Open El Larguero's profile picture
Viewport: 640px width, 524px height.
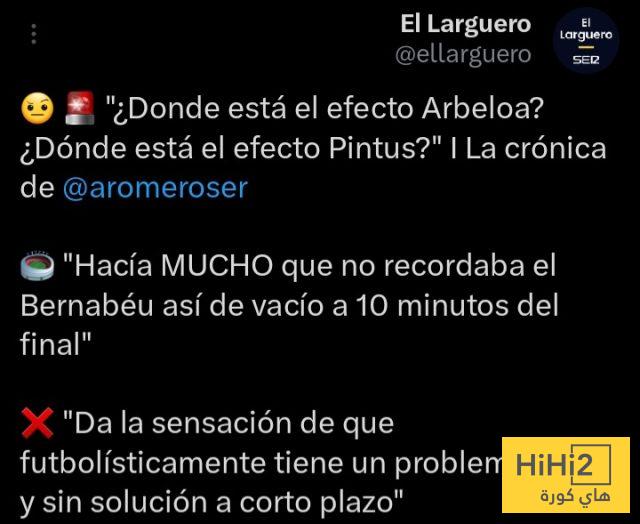click(588, 42)
